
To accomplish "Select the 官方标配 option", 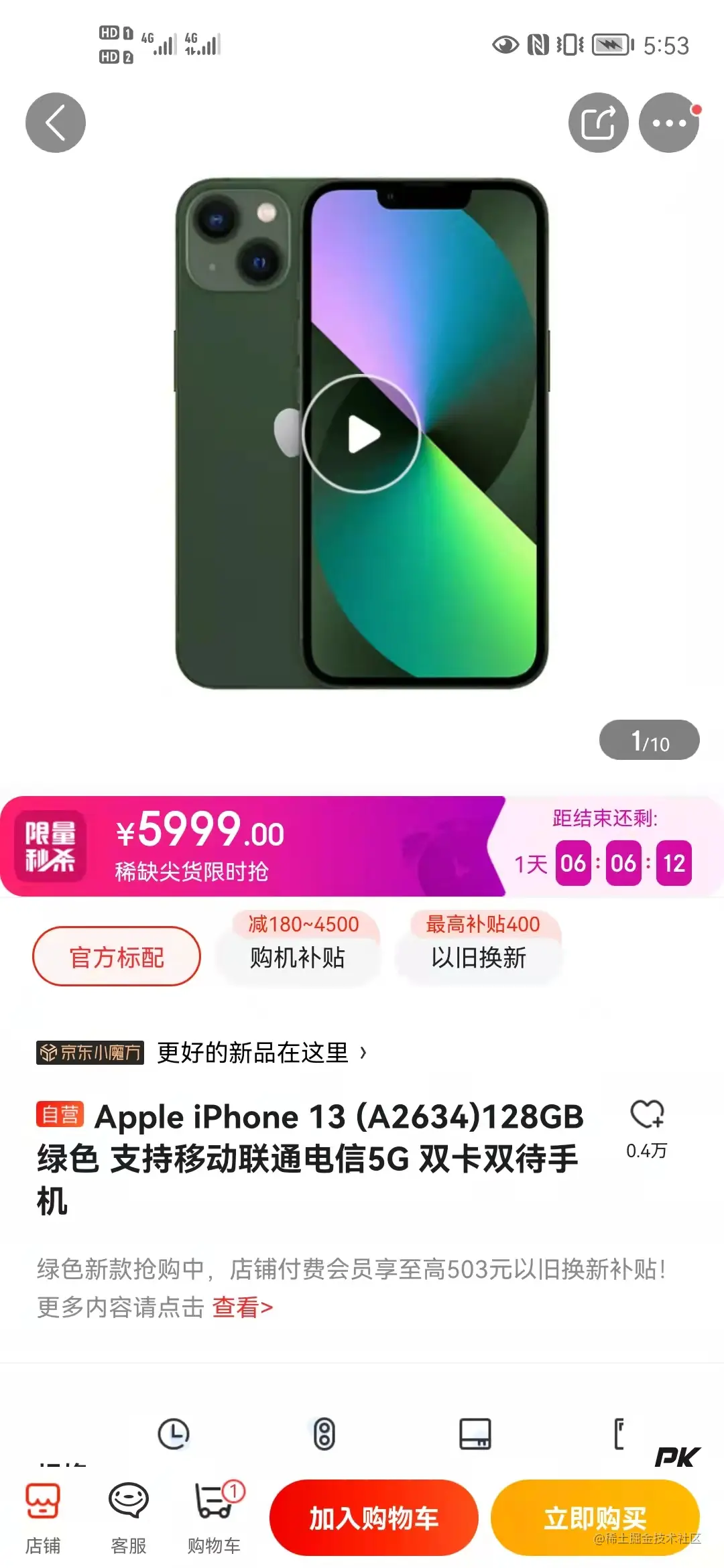I will 117,957.
